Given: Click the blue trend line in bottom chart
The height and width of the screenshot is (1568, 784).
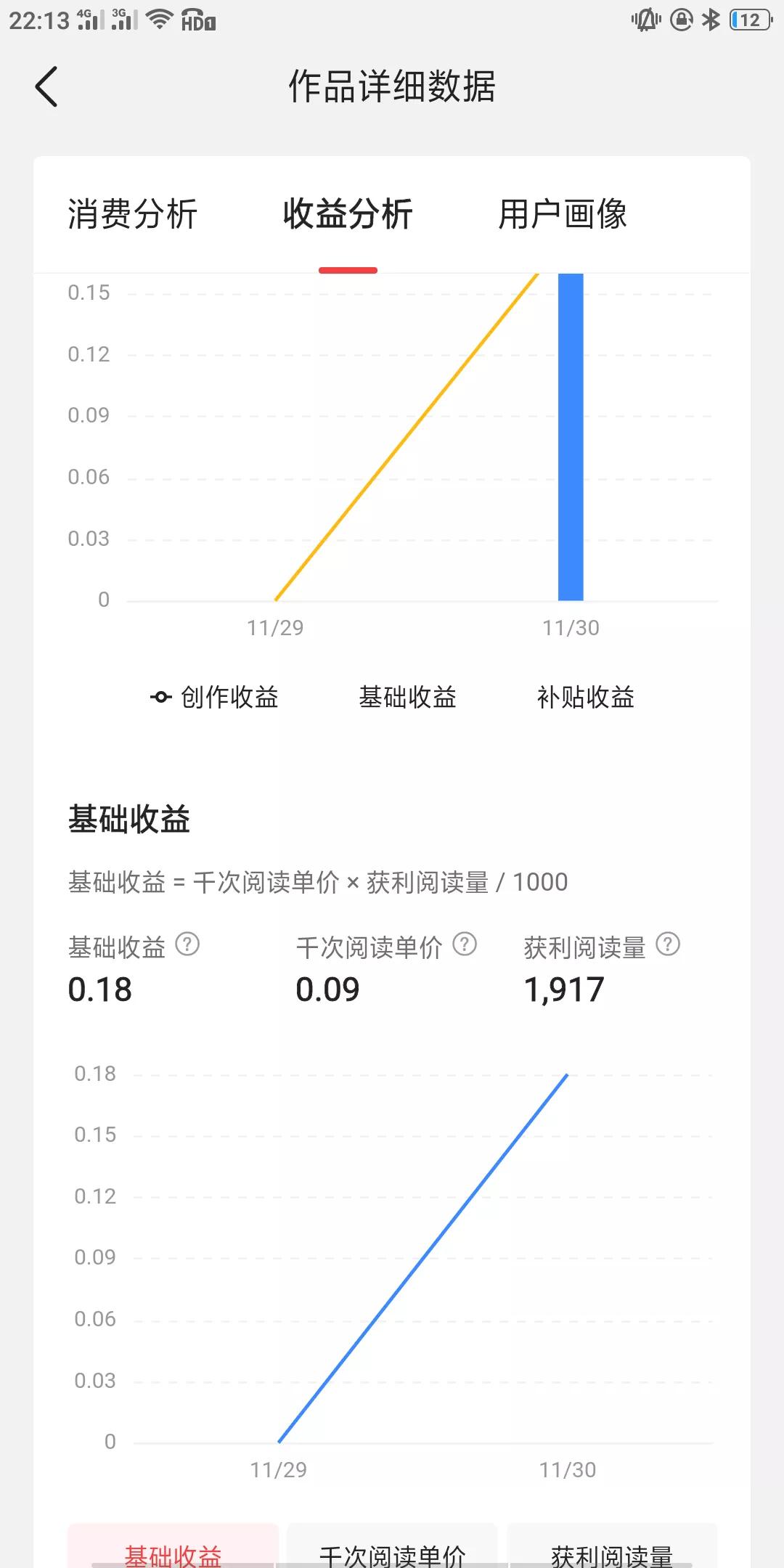Looking at the screenshot, I should 421,1256.
